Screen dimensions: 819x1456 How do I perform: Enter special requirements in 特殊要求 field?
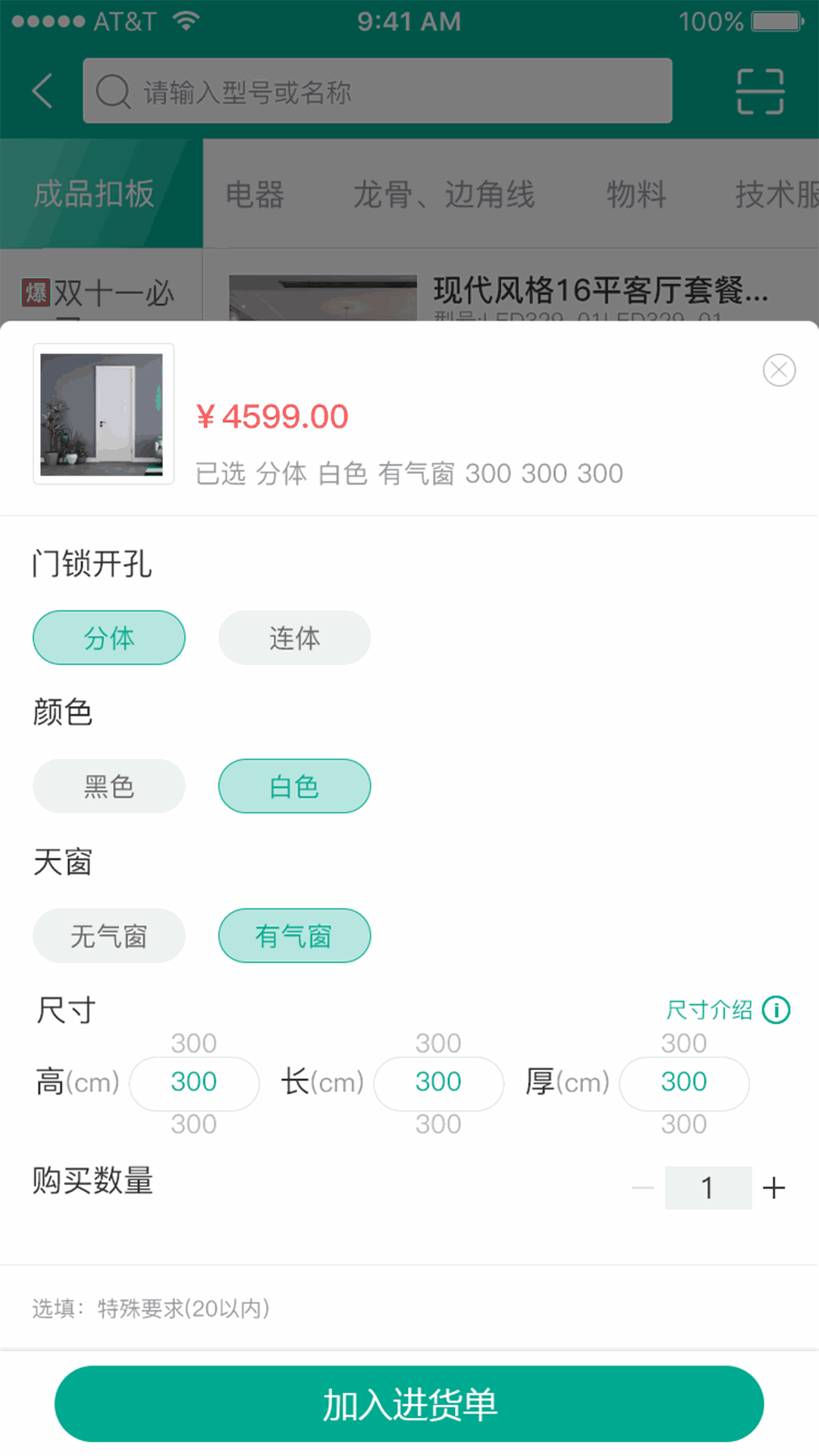point(409,1308)
